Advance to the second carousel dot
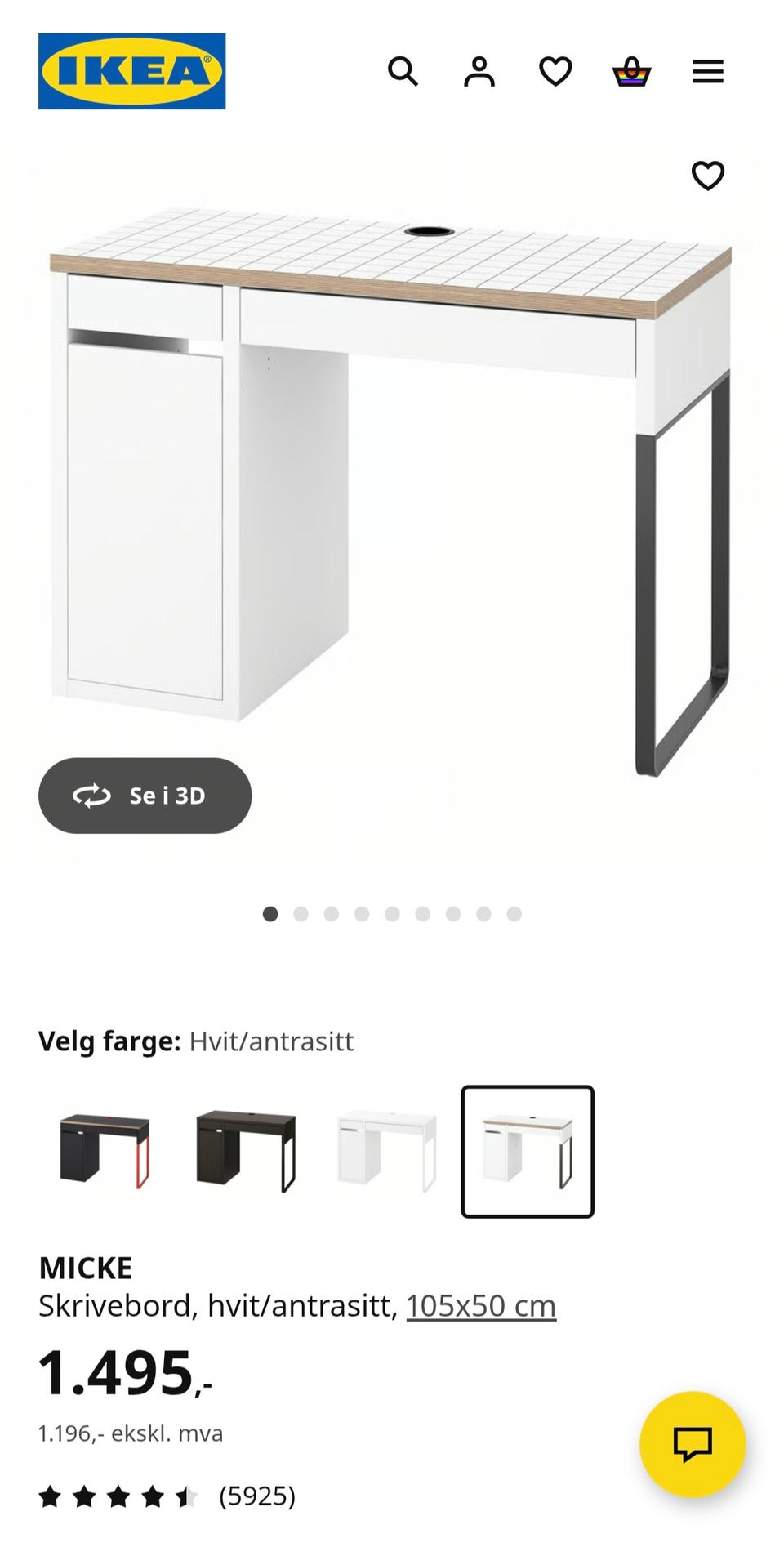 tap(301, 915)
